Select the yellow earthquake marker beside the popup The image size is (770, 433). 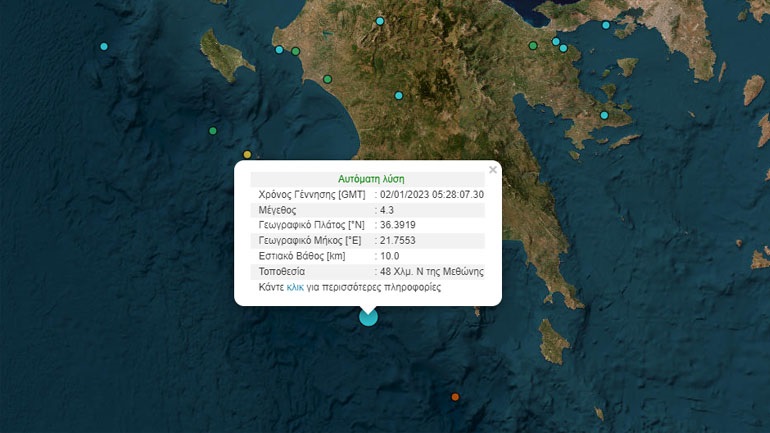[x=247, y=154]
